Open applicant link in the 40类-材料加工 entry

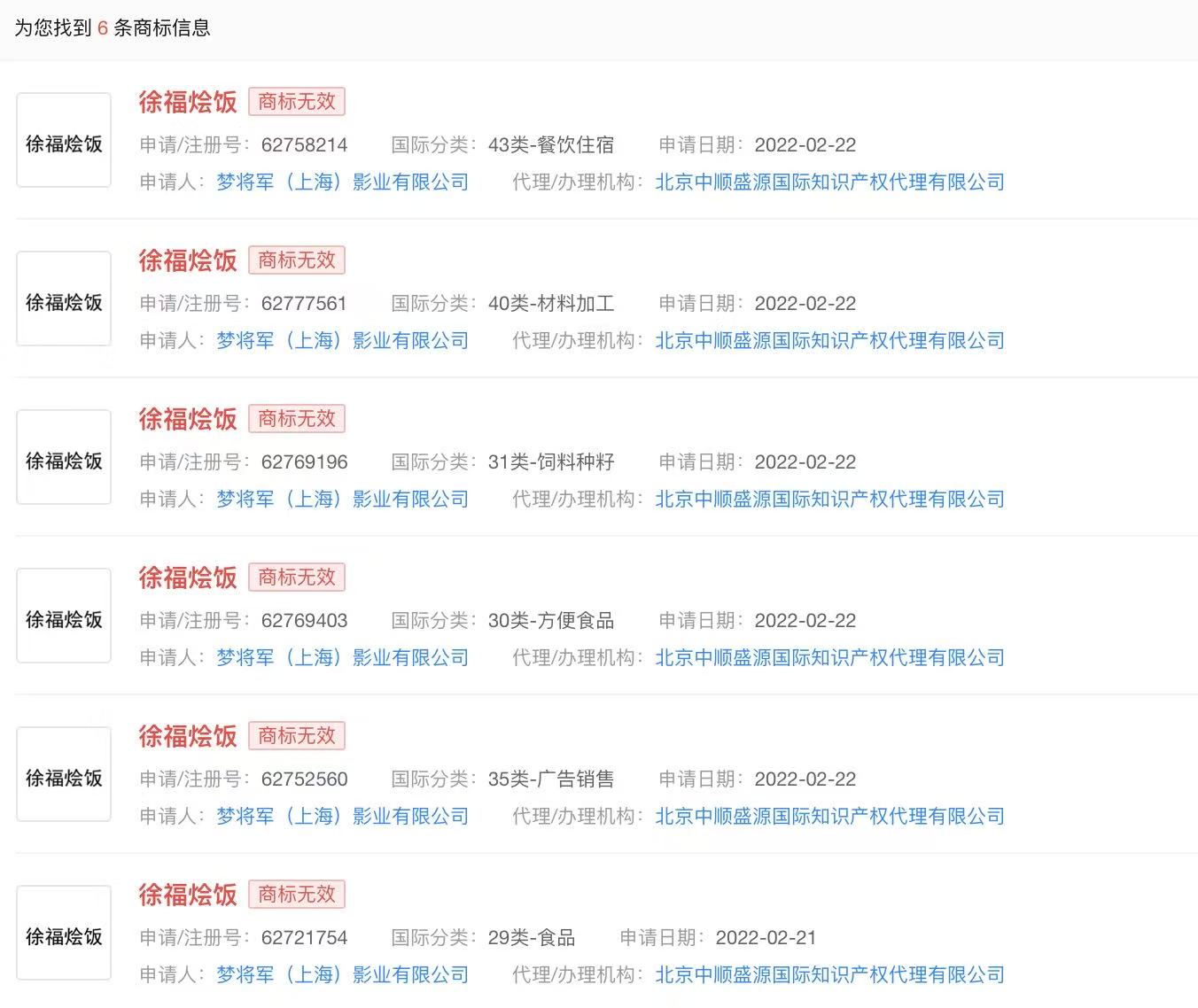pos(343,340)
